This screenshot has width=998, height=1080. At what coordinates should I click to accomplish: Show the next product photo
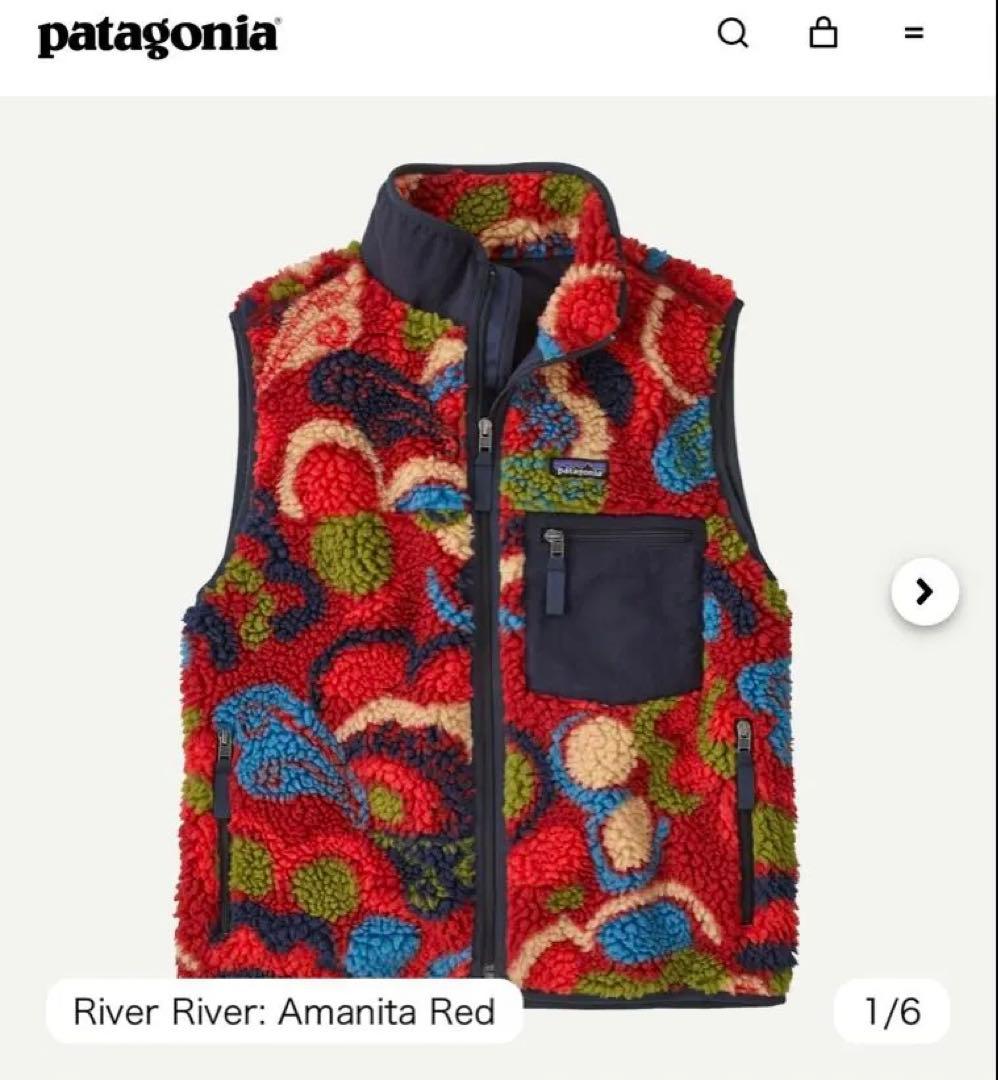(x=925, y=592)
